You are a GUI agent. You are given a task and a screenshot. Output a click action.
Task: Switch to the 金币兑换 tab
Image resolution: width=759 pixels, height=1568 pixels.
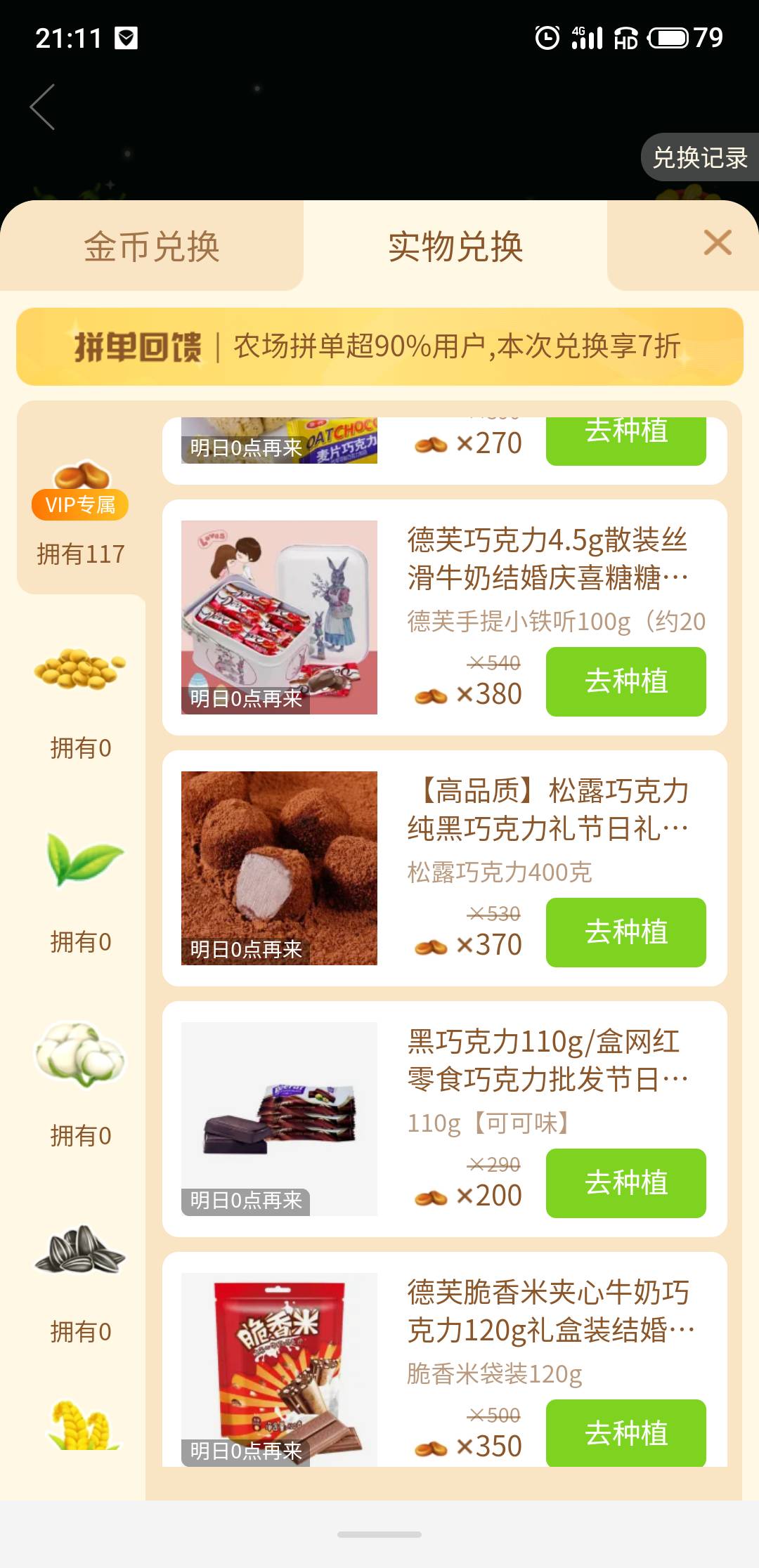152,247
